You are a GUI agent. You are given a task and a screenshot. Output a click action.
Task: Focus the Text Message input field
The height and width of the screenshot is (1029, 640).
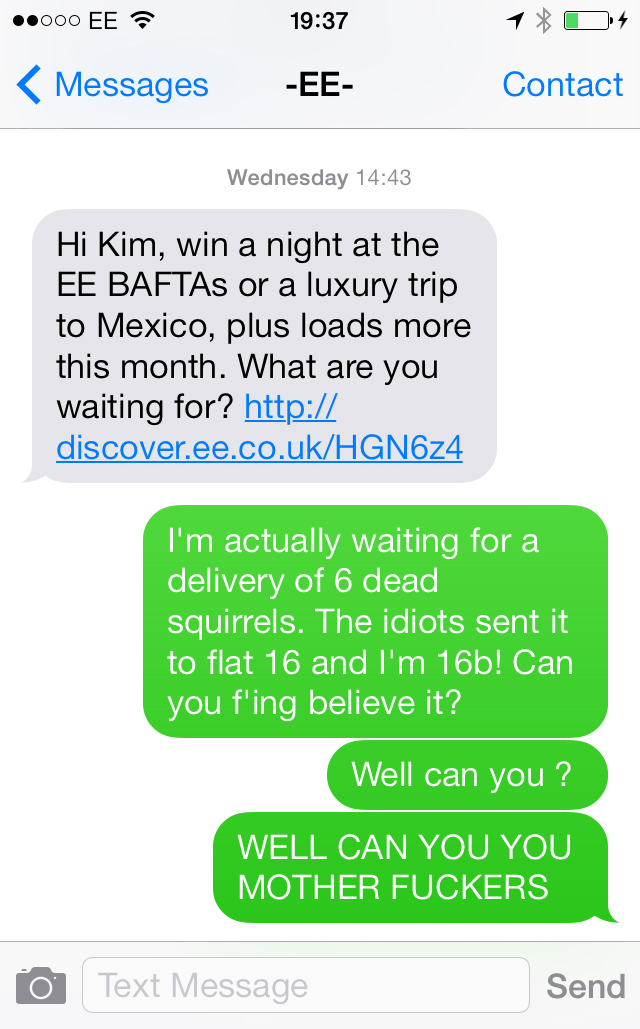click(306, 985)
